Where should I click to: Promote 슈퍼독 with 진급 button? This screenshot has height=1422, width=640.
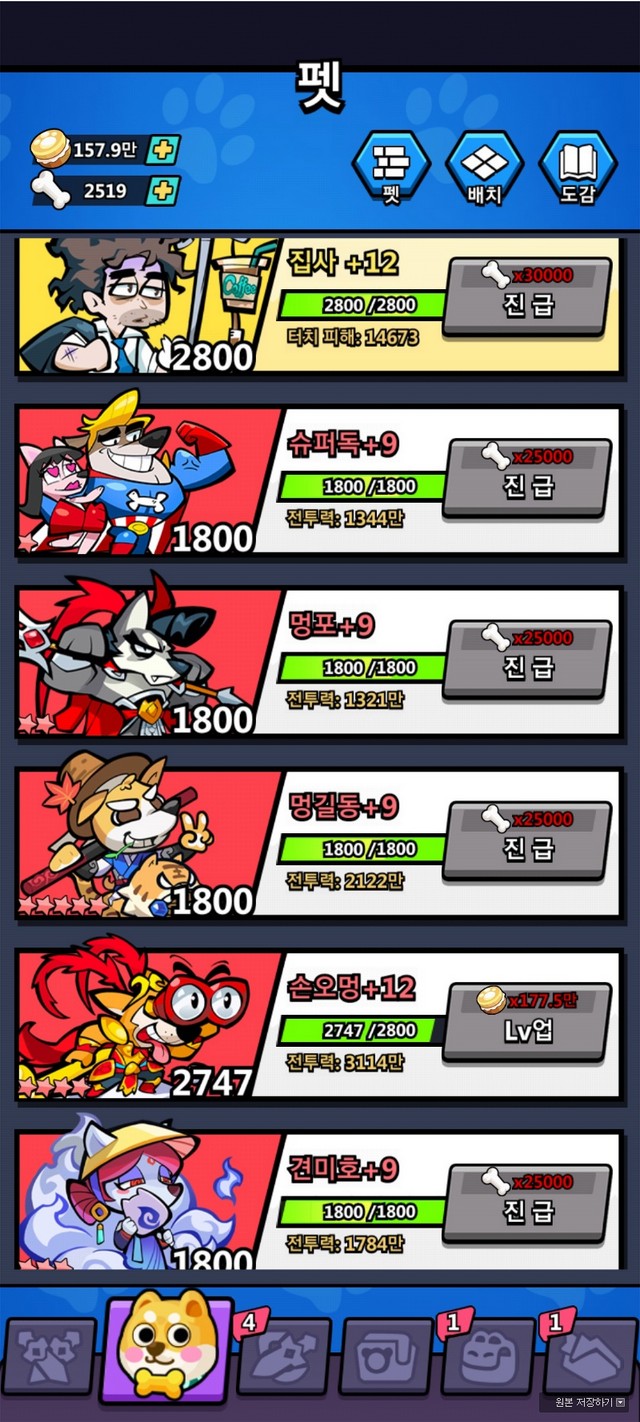(527, 476)
